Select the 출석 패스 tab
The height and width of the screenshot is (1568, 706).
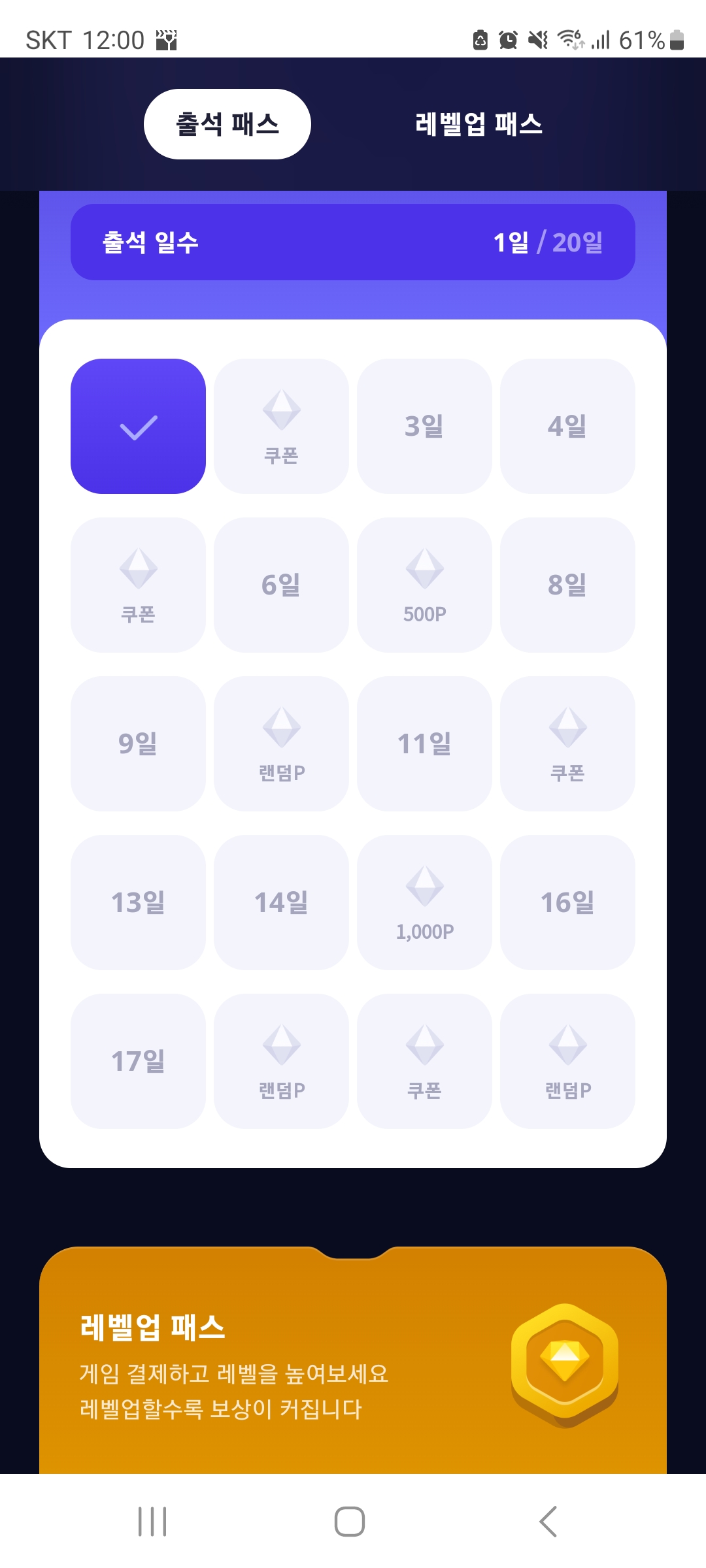tap(227, 124)
